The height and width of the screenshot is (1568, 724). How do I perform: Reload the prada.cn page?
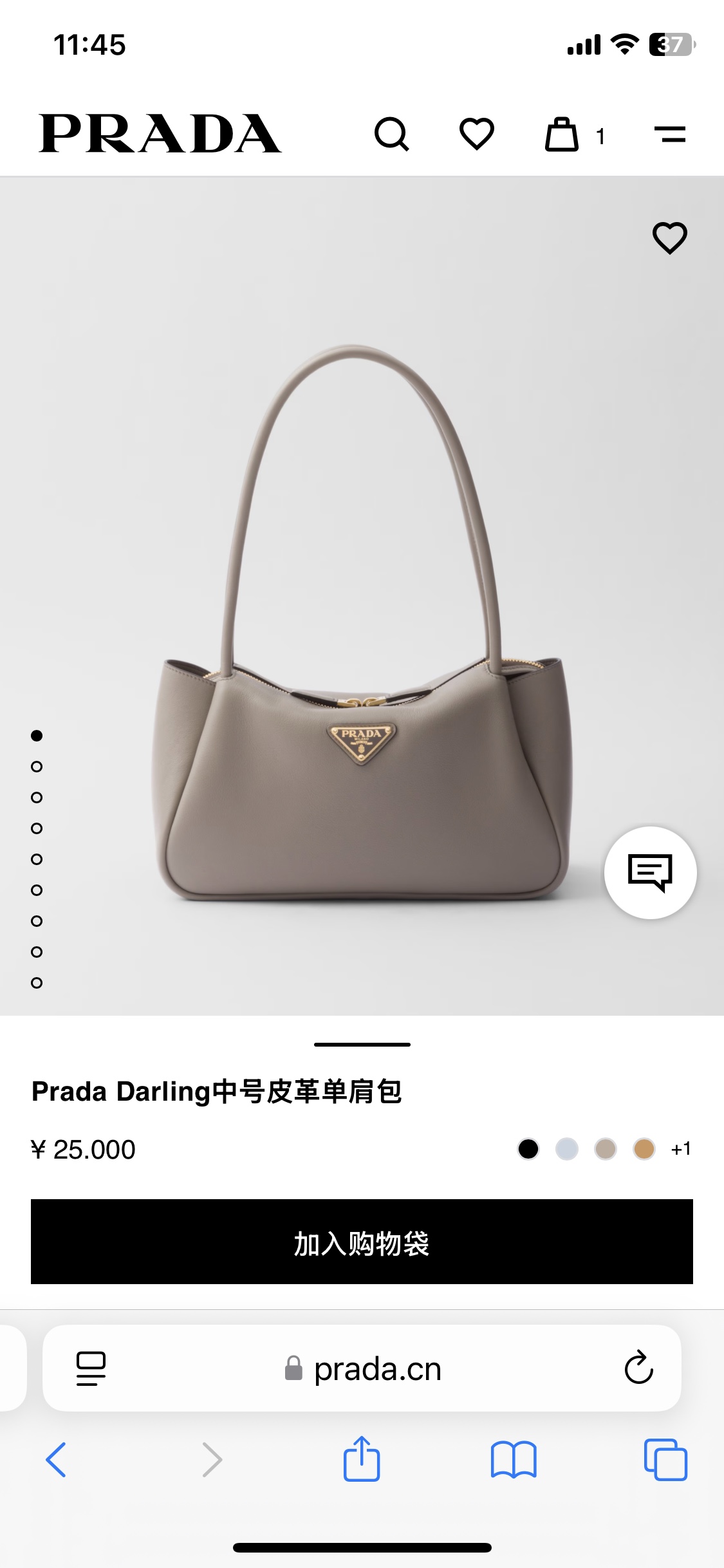point(638,1368)
